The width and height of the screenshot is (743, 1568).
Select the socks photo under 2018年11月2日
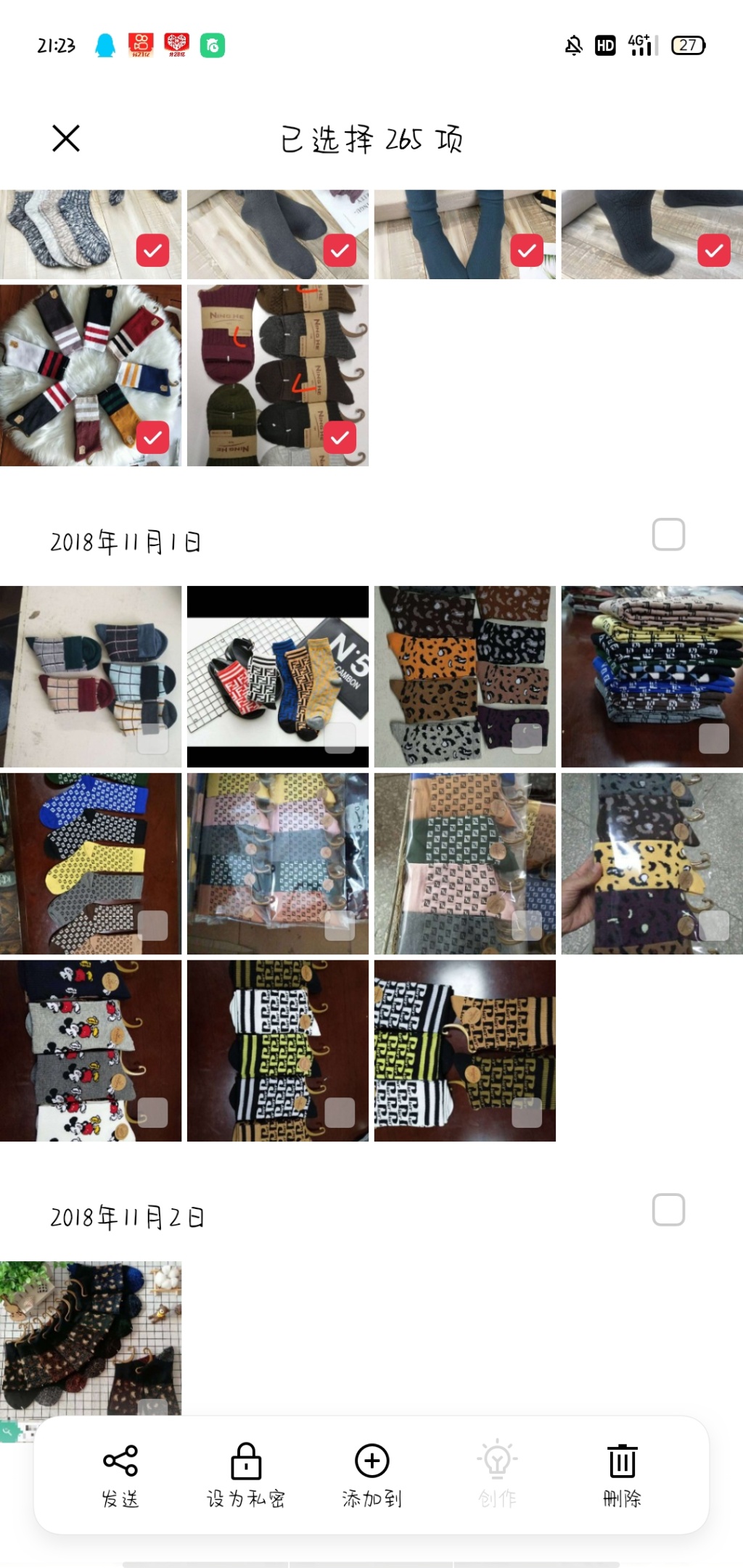(91, 1338)
